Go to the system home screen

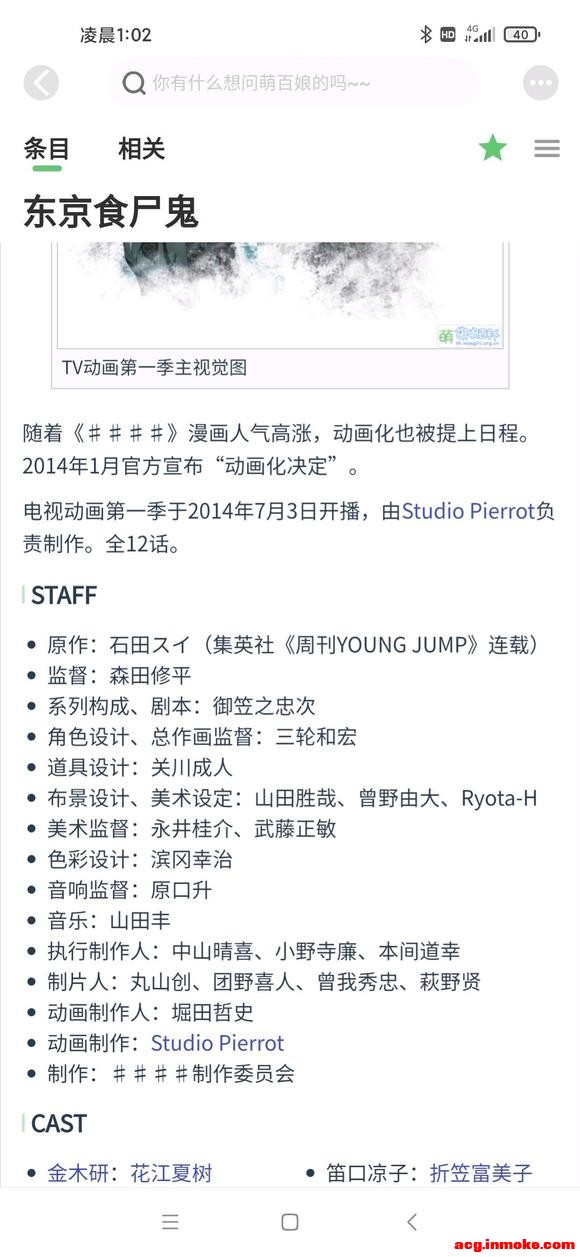(290, 1221)
